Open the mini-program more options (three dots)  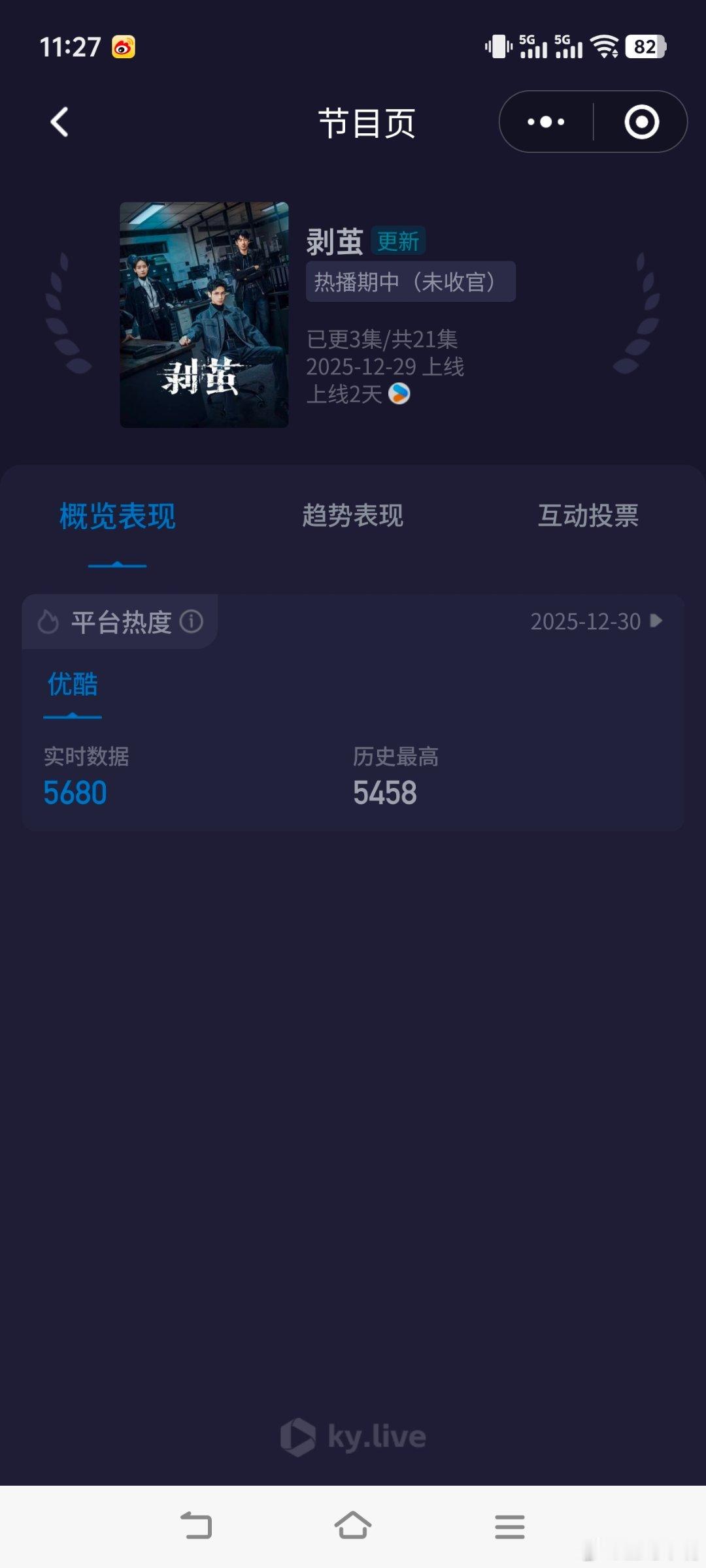pyautogui.click(x=545, y=122)
